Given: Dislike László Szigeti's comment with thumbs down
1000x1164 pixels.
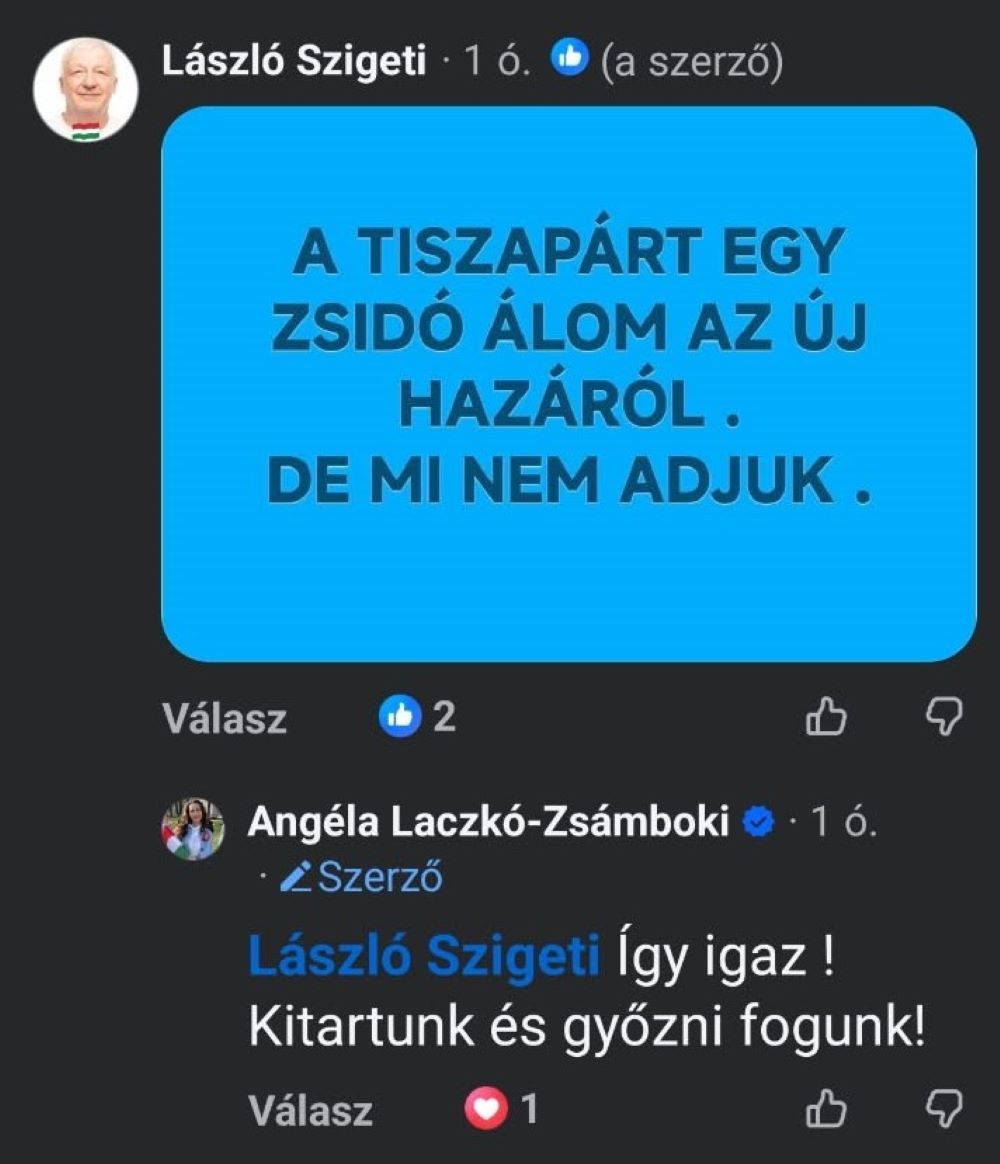Looking at the screenshot, I should pyautogui.click(x=940, y=716).
